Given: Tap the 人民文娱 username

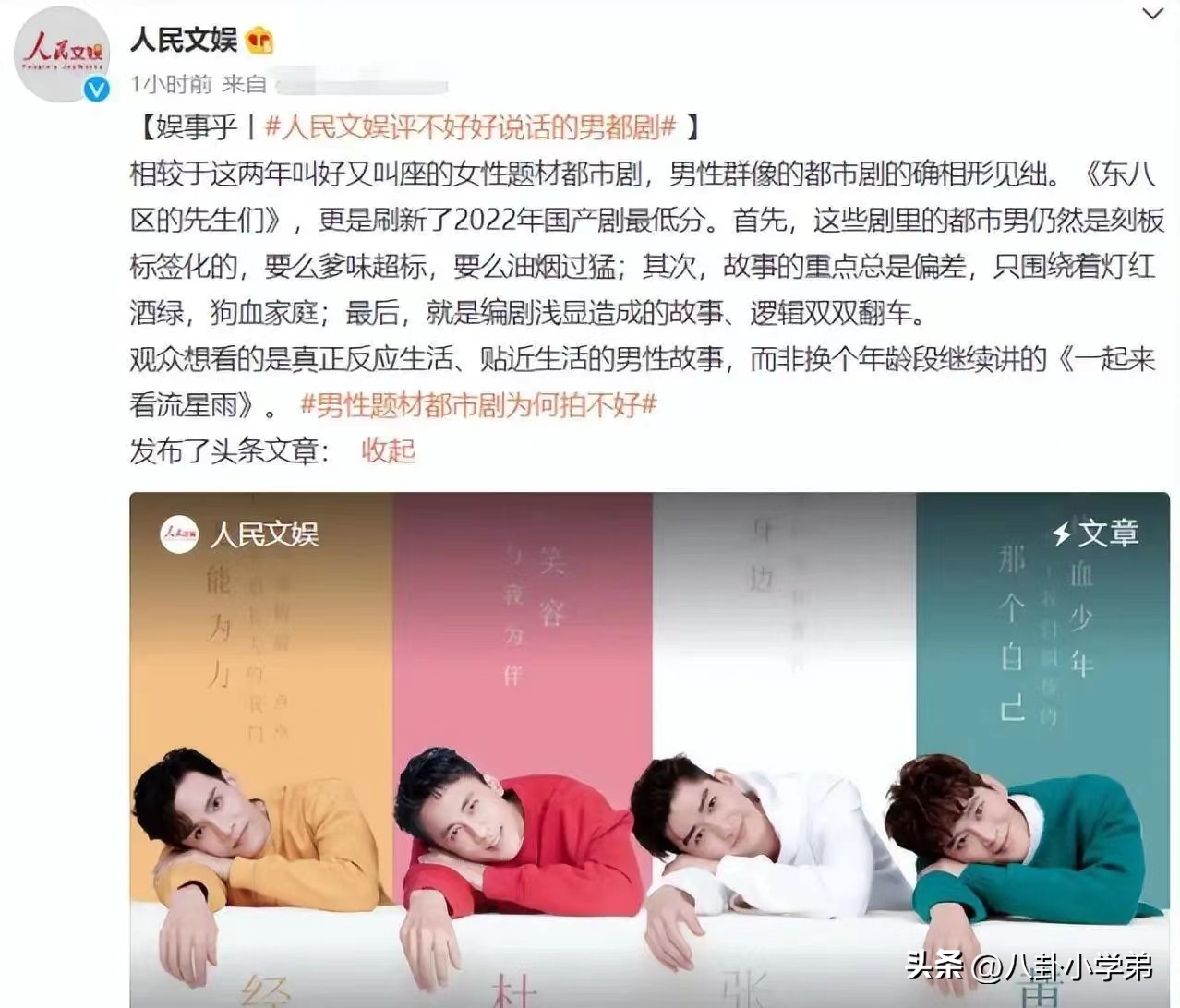Looking at the screenshot, I should point(184,40).
